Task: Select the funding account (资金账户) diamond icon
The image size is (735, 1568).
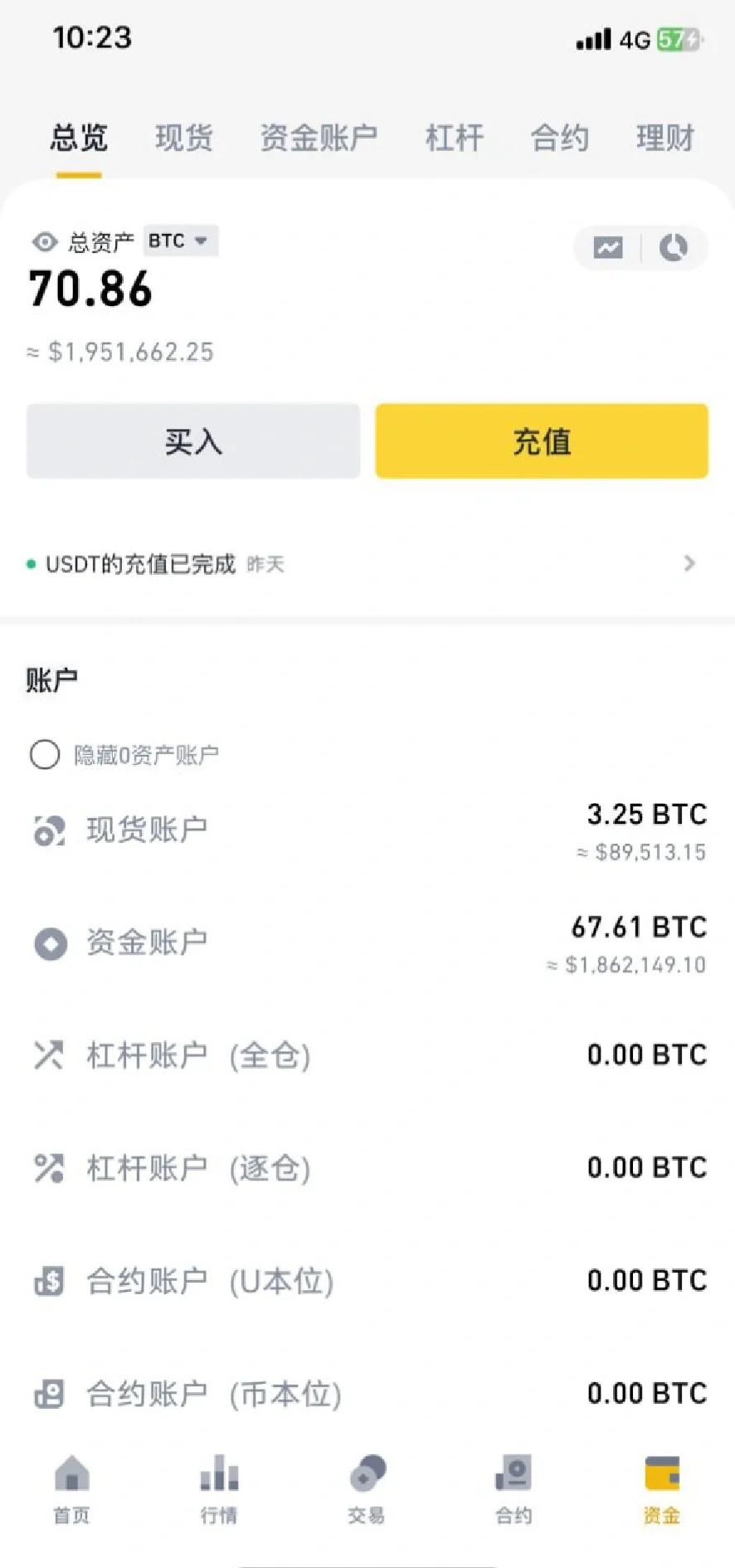Action: pos(49,943)
